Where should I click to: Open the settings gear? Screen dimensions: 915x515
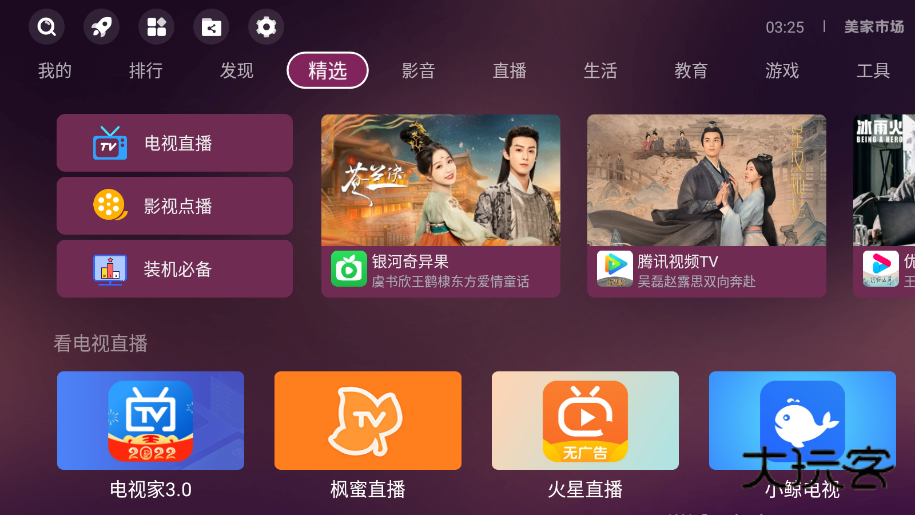point(266,27)
